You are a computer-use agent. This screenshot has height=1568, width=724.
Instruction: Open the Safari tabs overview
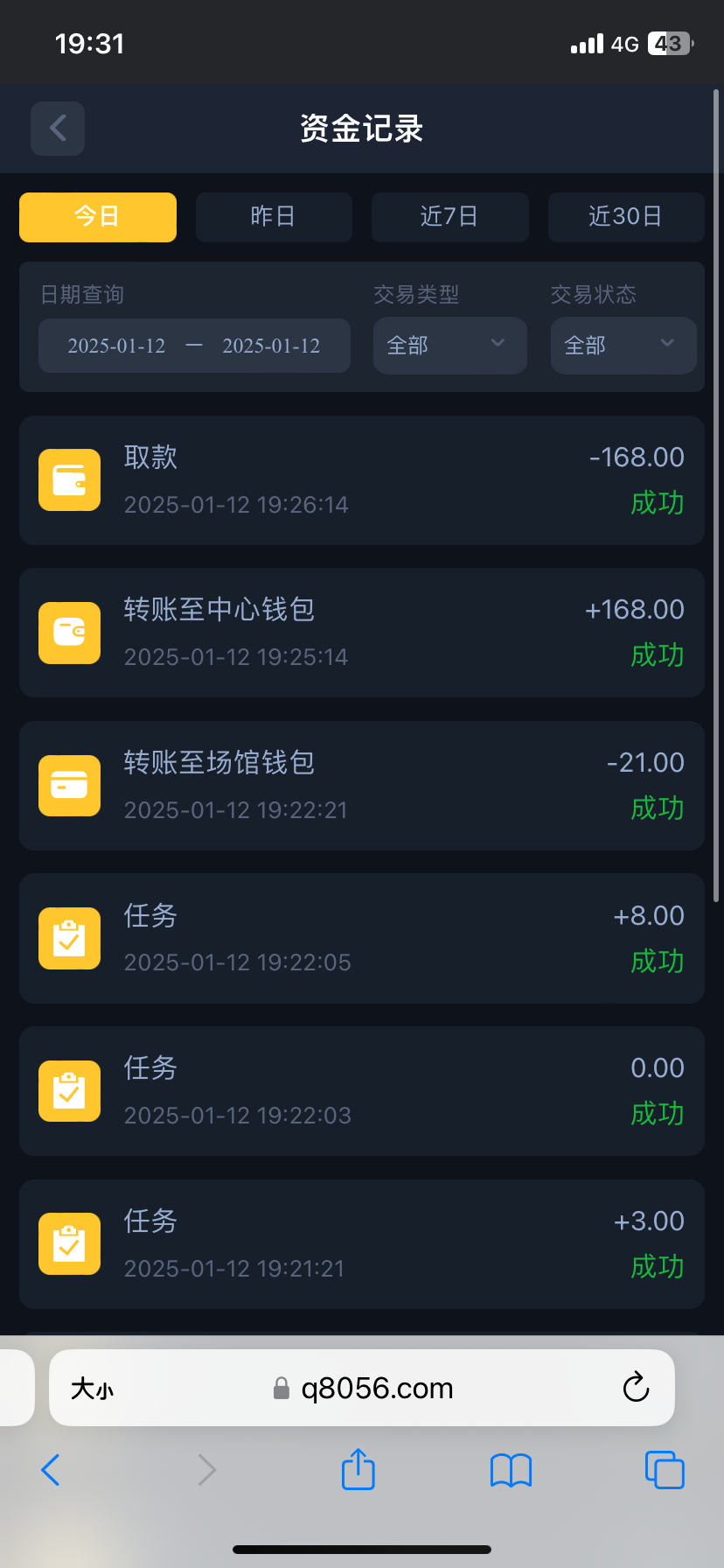click(664, 1470)
